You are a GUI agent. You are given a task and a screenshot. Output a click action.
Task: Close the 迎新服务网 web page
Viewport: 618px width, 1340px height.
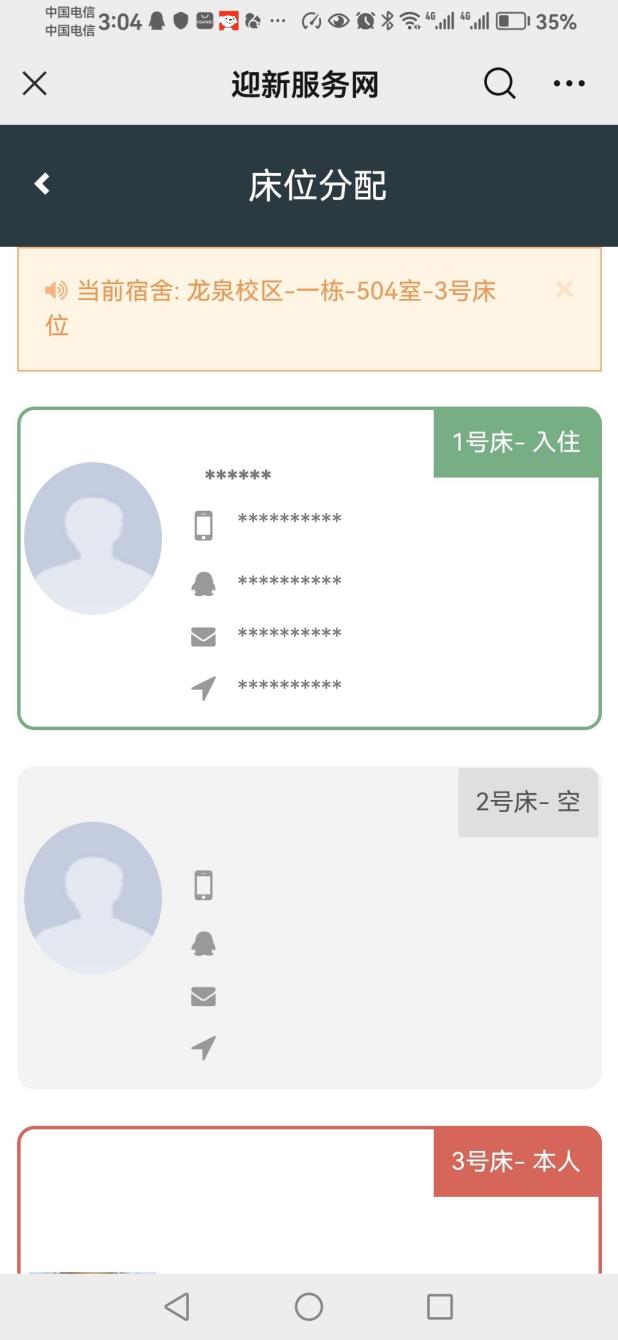[34, 84]
